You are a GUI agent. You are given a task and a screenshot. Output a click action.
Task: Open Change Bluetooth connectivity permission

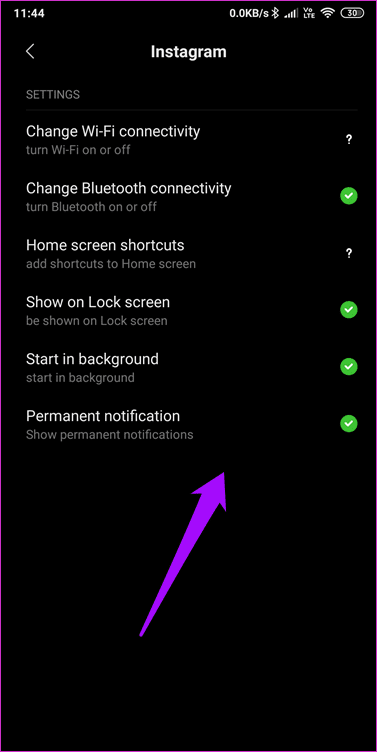click(x=188, y=197)
